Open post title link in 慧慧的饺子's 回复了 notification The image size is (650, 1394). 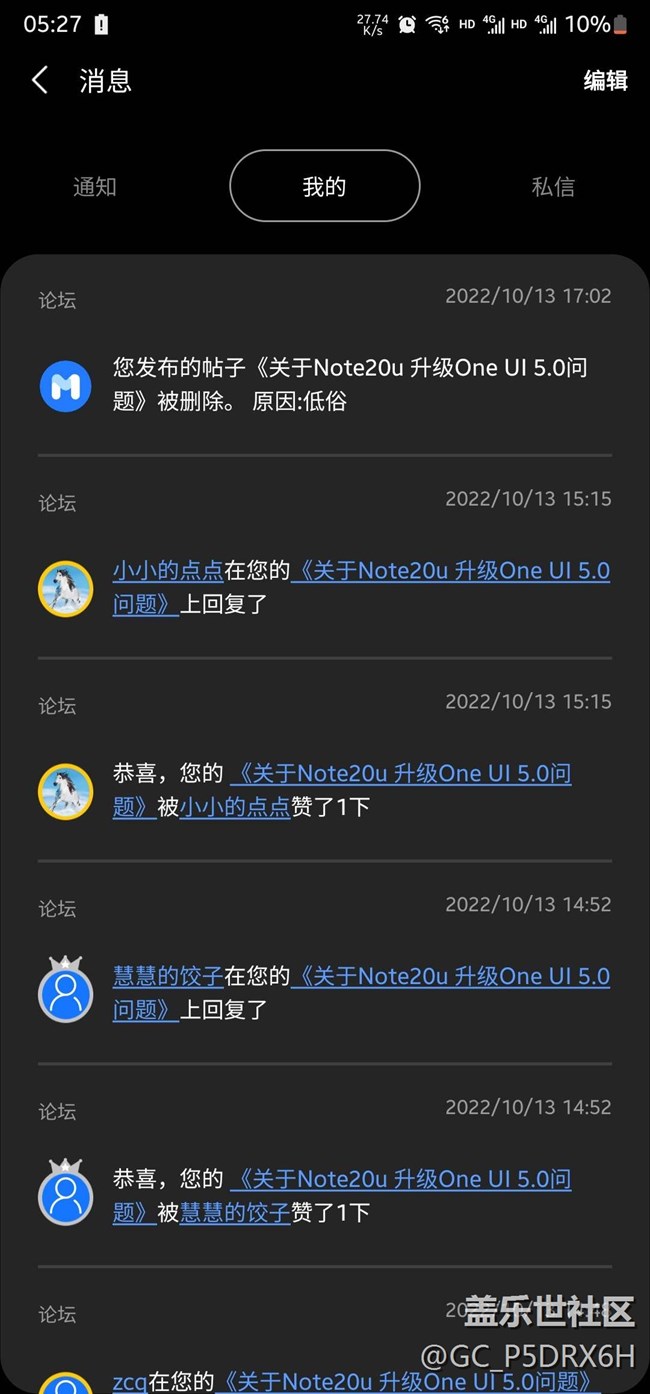(450, 976)
